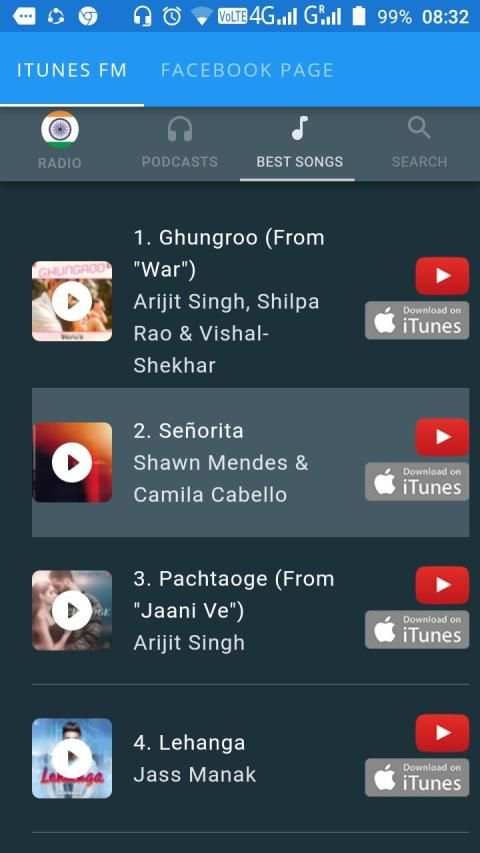Download Pachtaoge on iTunes
Screen dimensions: 480x853
coord(417,629)
